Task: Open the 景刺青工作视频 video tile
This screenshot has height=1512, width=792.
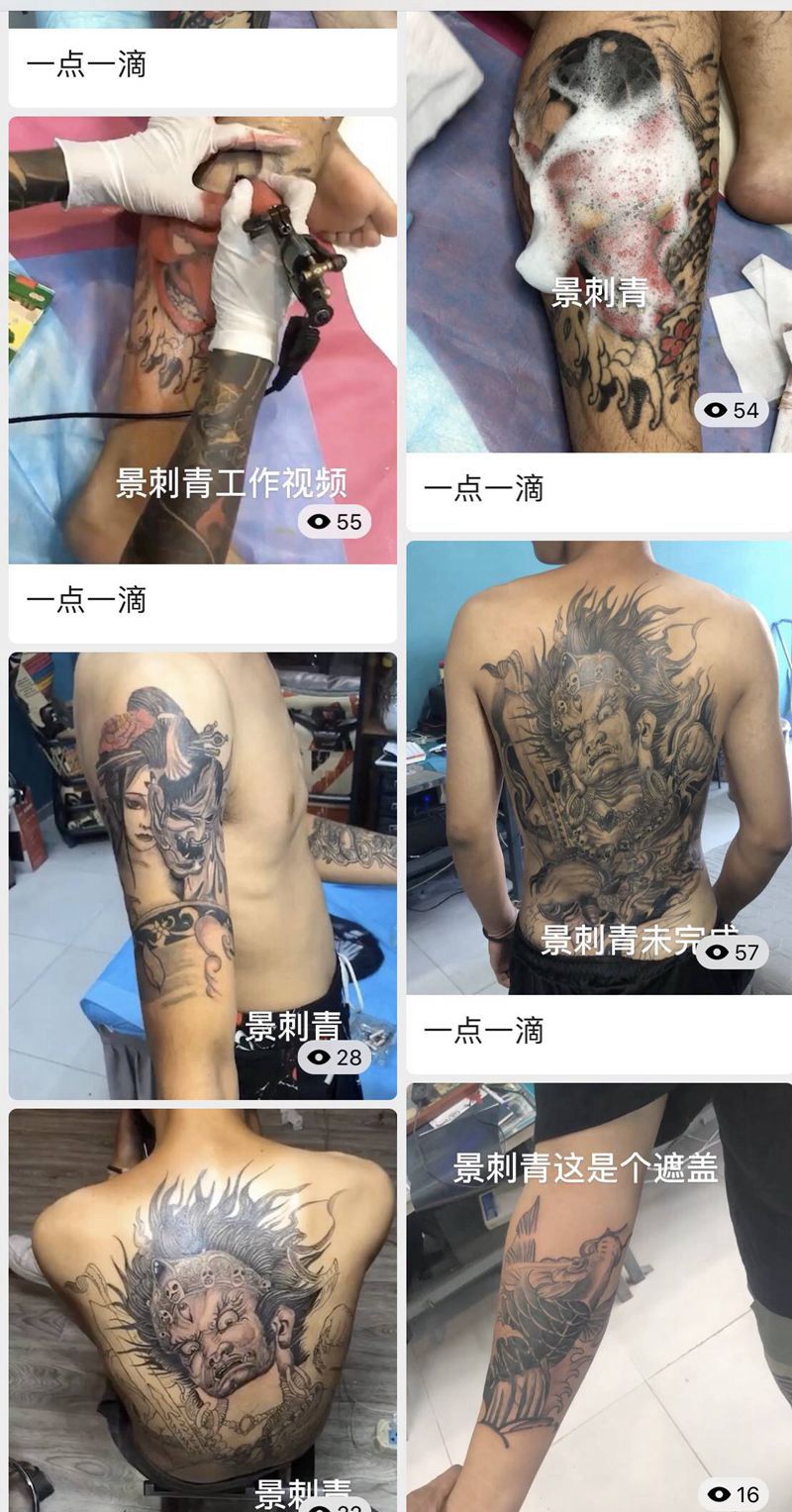Action: [202, 340]
